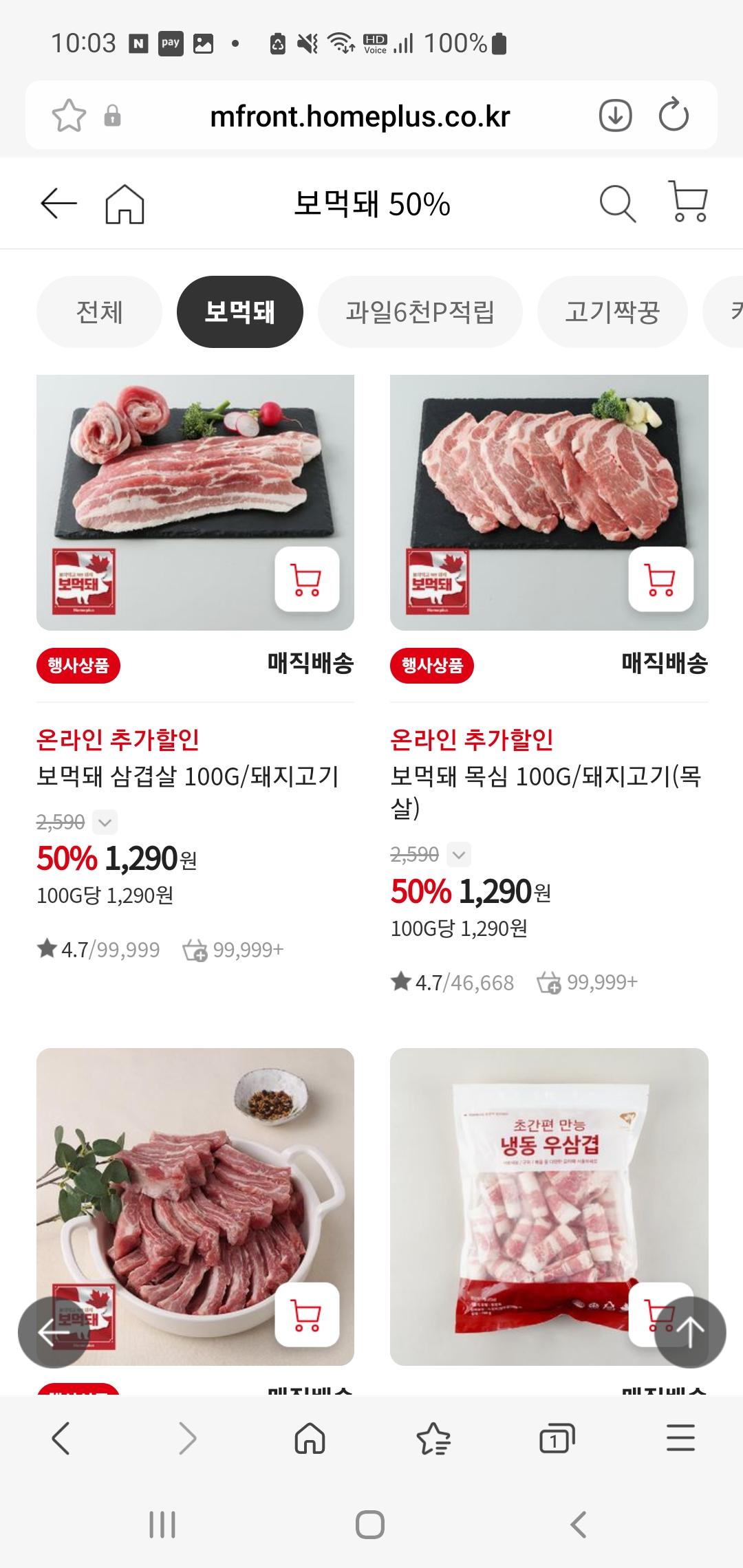Jump back to top of page
Screen dimensions: 743x1568
690,1332
